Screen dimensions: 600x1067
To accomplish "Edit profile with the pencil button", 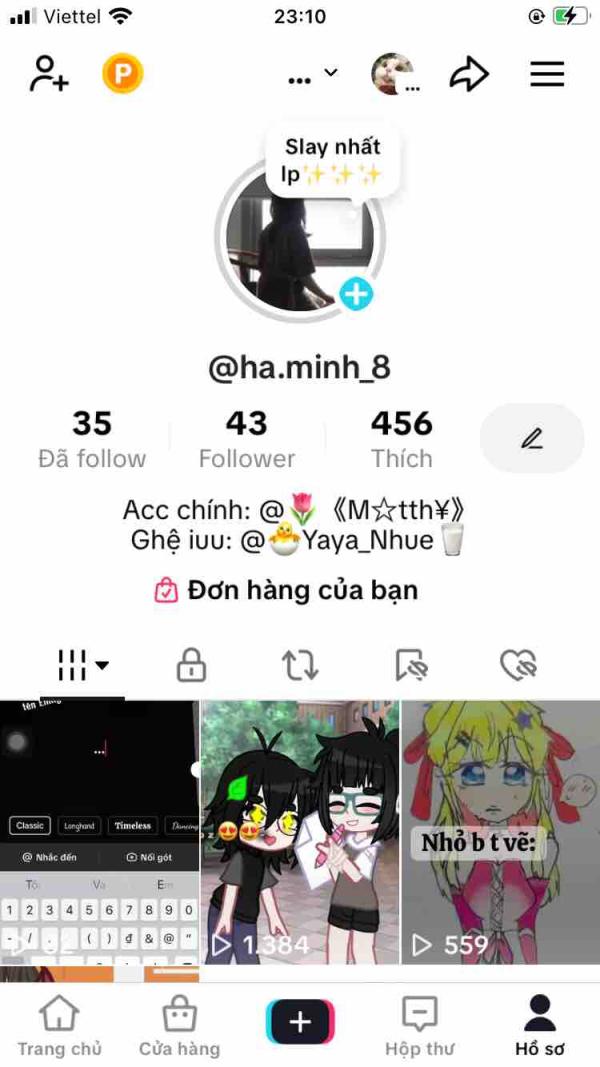I will point(532,439).
